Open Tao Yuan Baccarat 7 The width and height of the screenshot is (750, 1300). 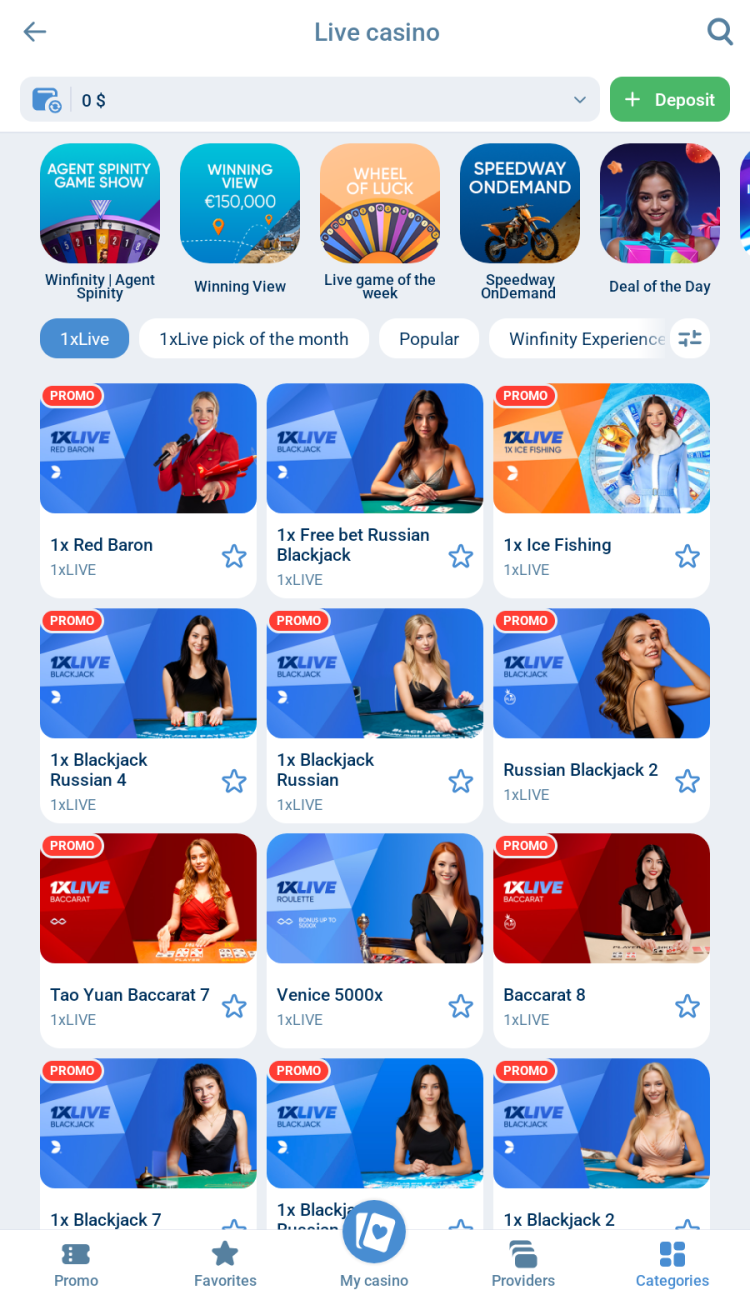coord(148,900)
